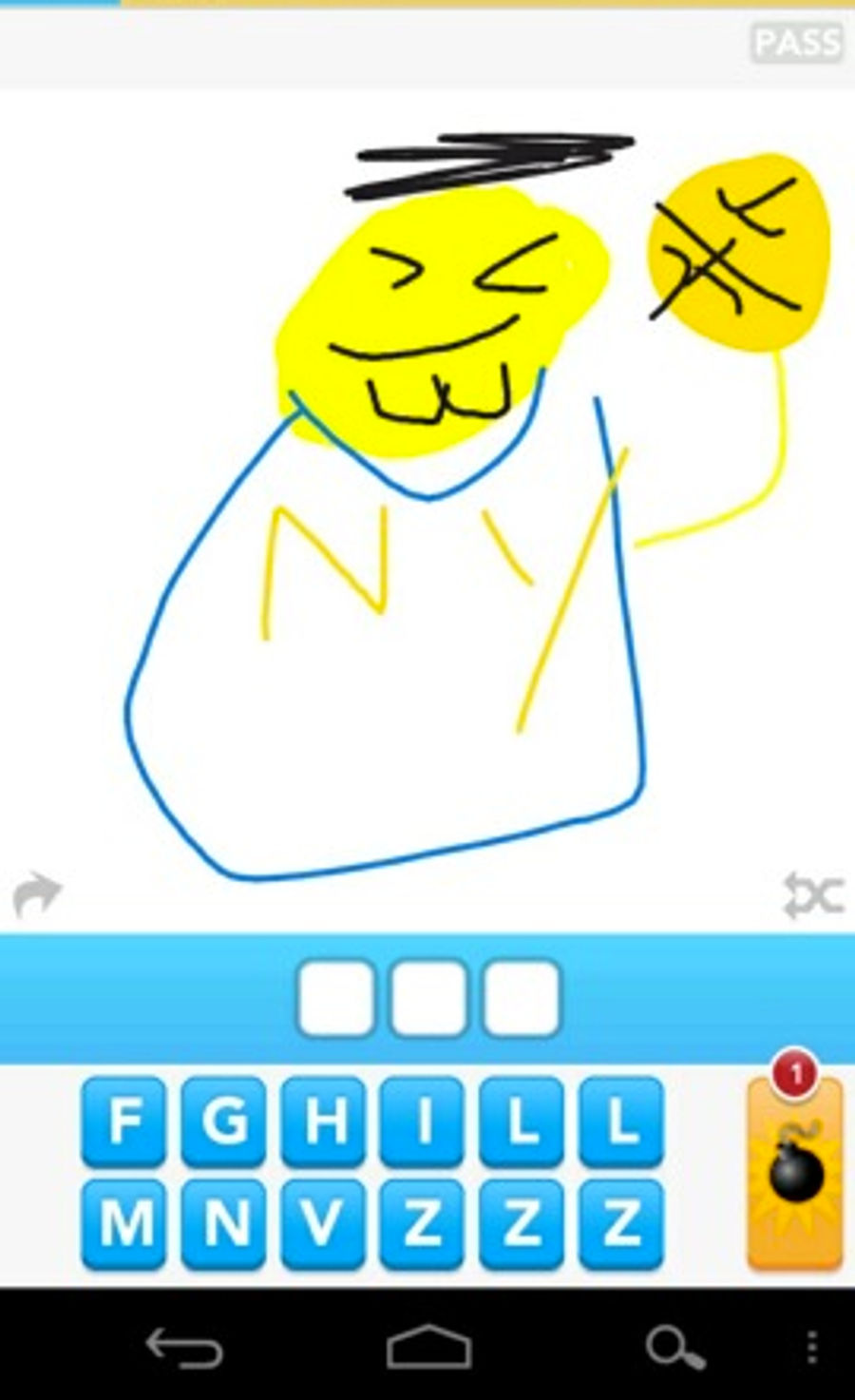Select the letter M tile
Image resolution: width=855 pixels, height=1400 pixels.
(x=123, y=1224)
